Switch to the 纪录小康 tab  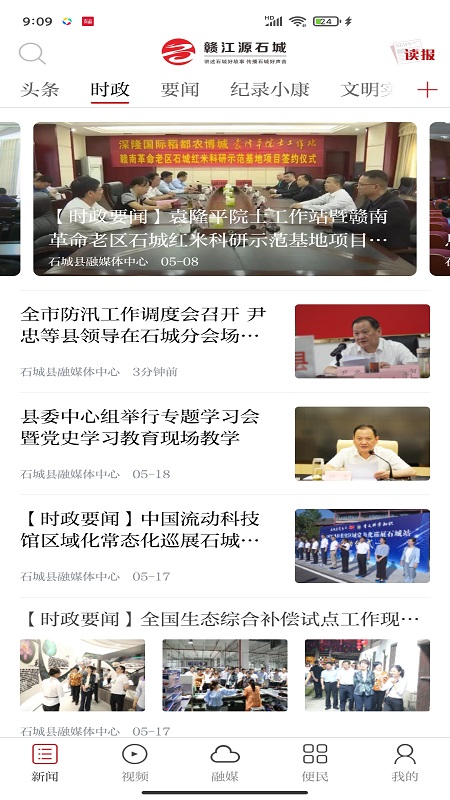(x=270, y=90)
